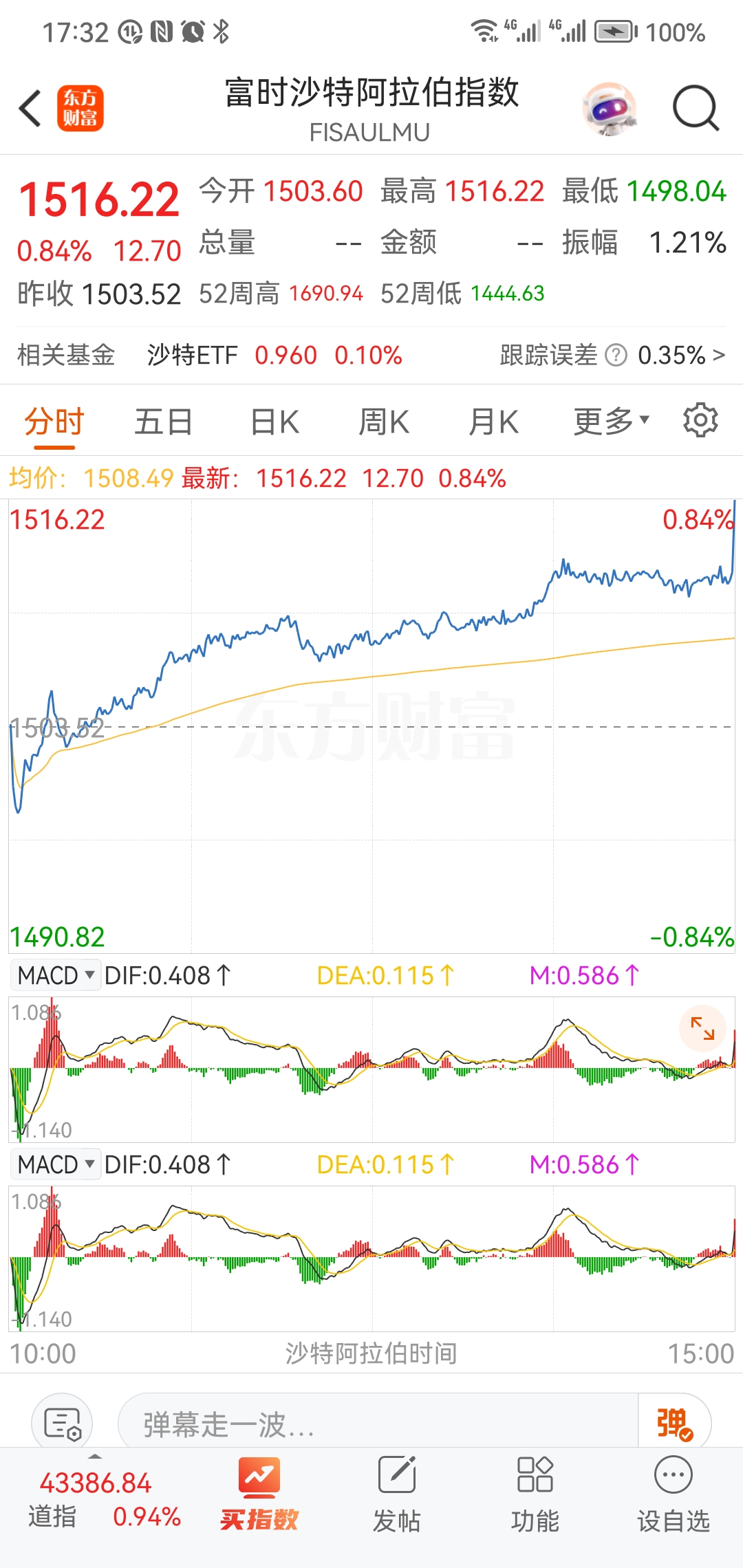Add index to watchlist via 设自选

coord(673,1494)
